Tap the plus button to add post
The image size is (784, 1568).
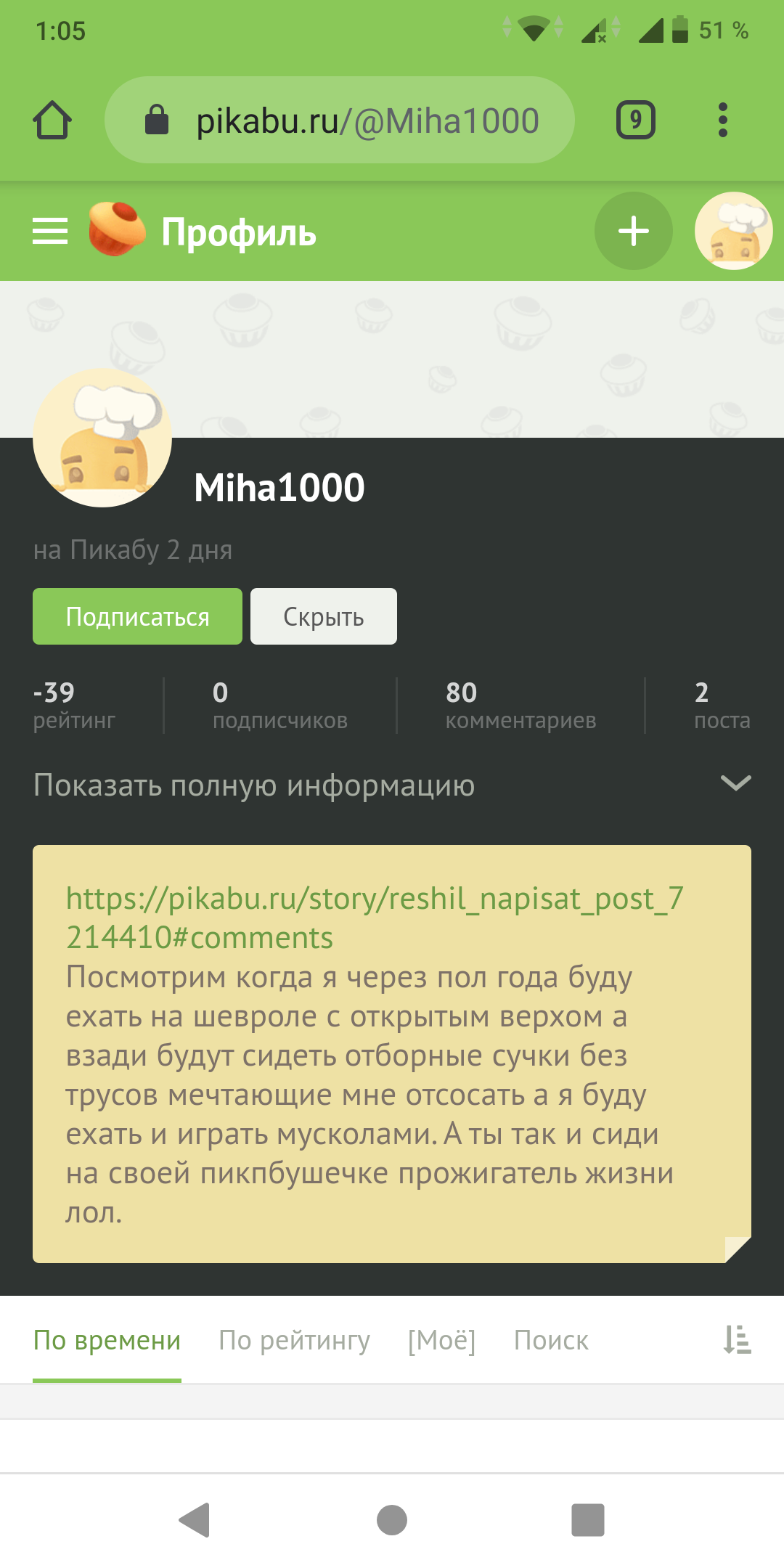click(x=633, y=232)
